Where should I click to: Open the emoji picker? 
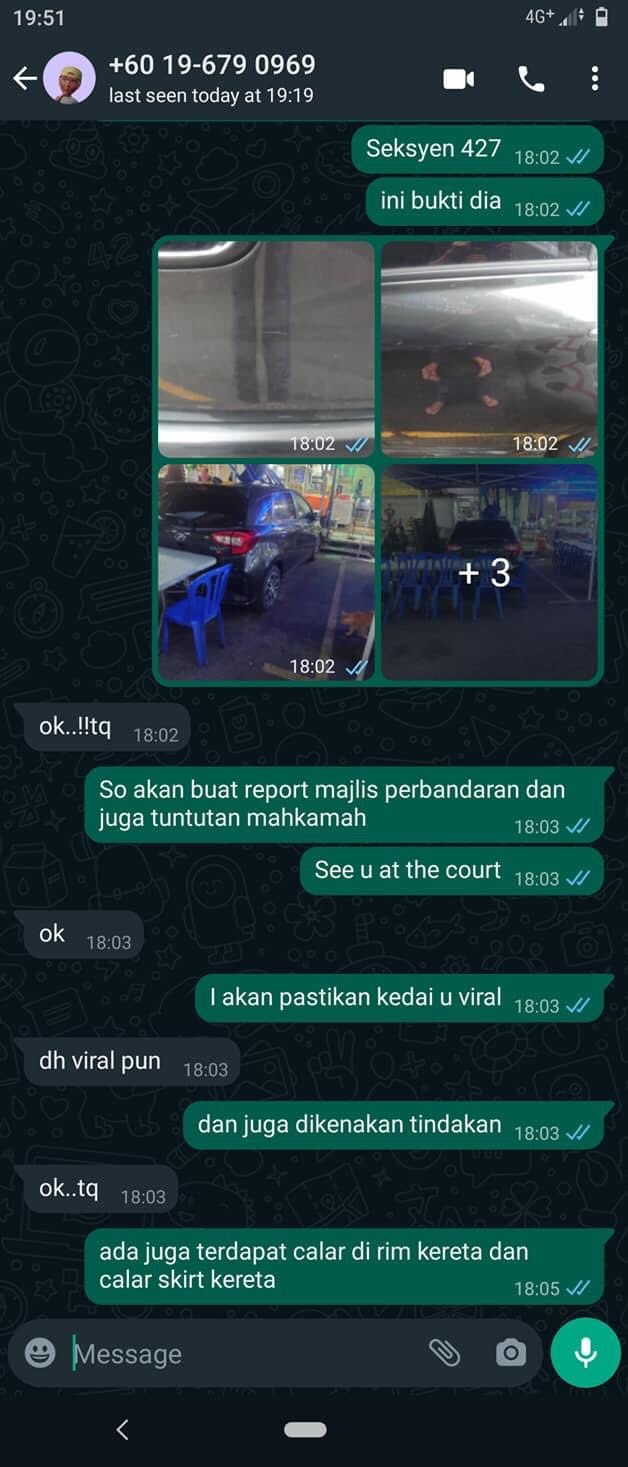(x=40, y=1353)
